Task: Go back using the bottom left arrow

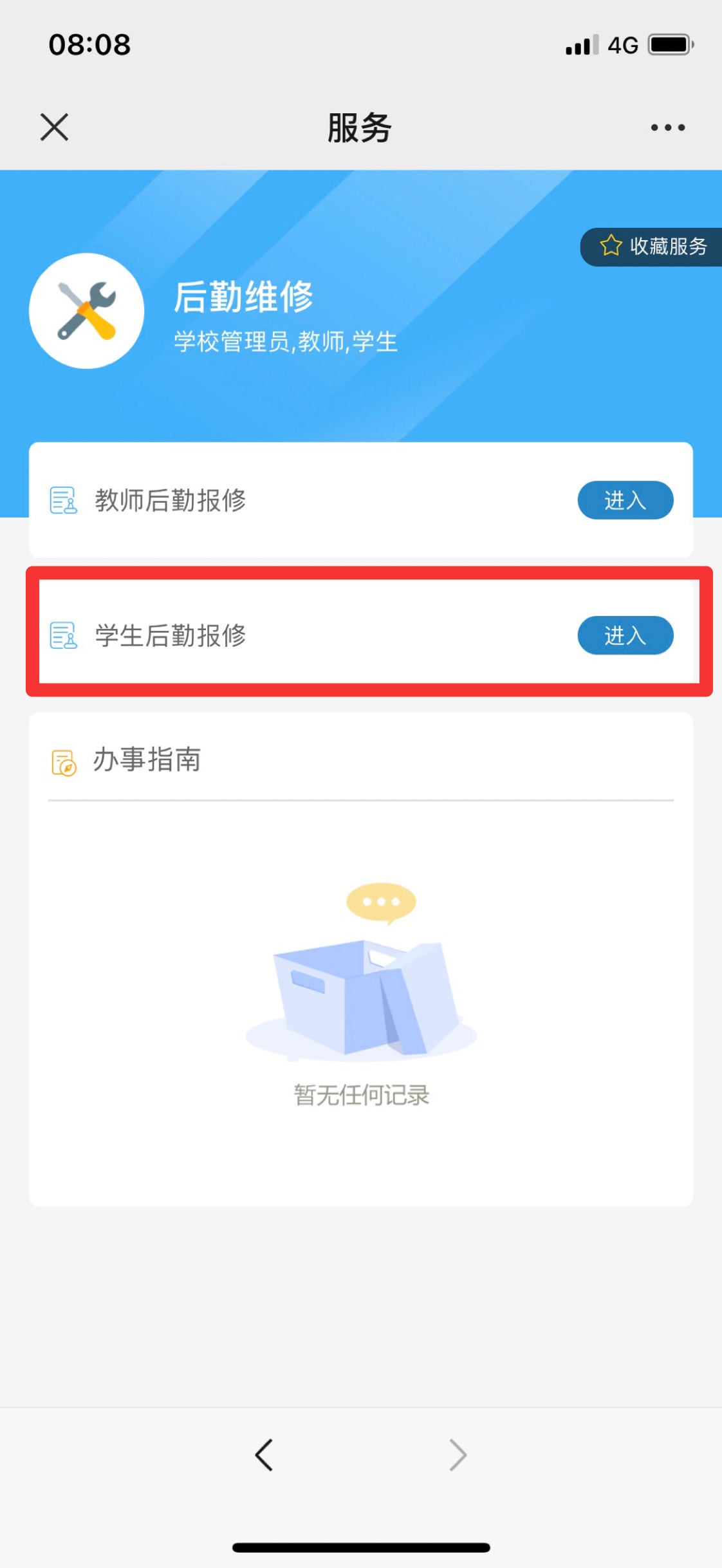Action: tap(264, 1455)
